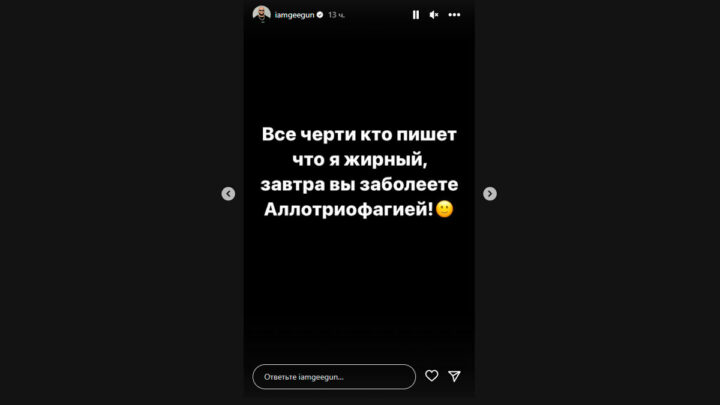
Task: Tap the reply field to iamgeegun
Action: [x=333, y=376]
